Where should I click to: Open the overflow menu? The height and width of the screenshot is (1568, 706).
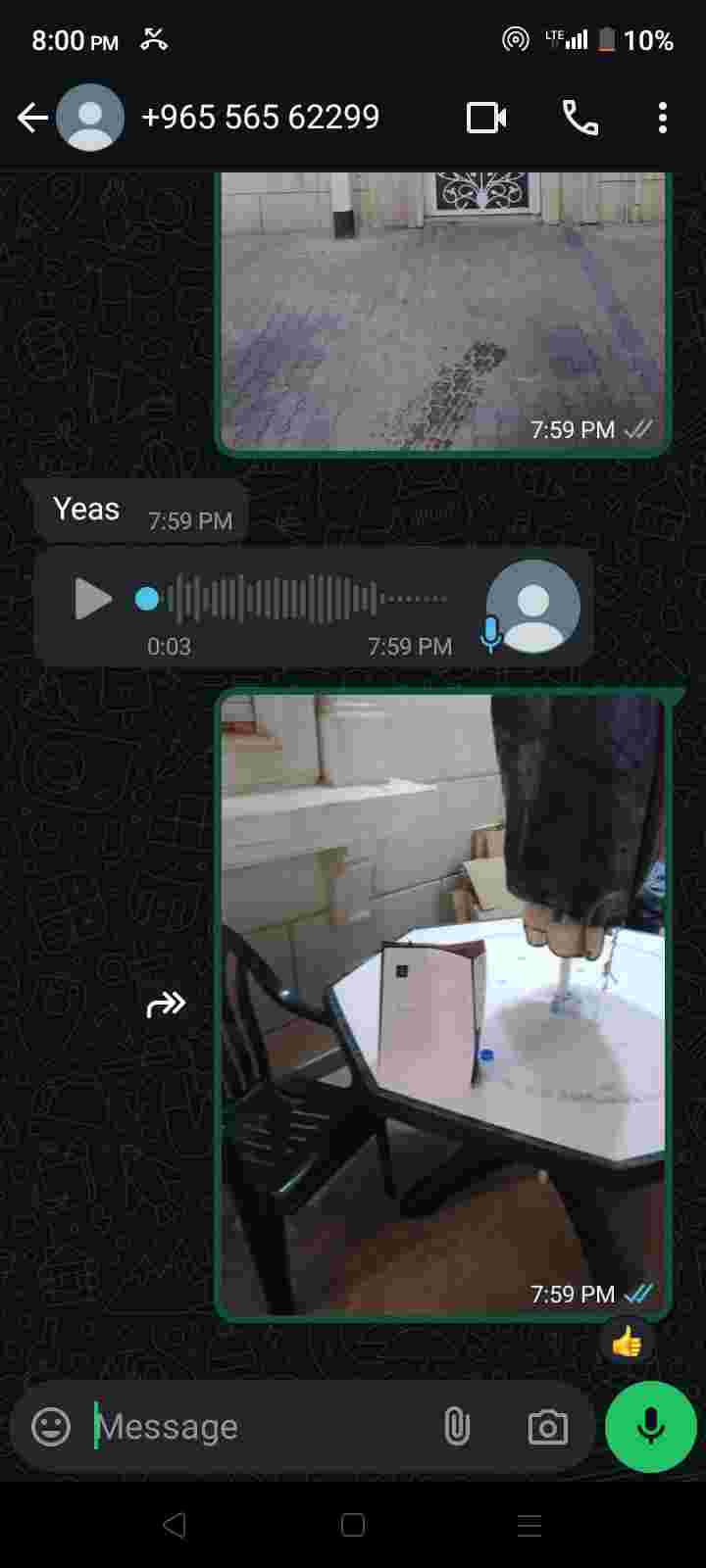663,119
